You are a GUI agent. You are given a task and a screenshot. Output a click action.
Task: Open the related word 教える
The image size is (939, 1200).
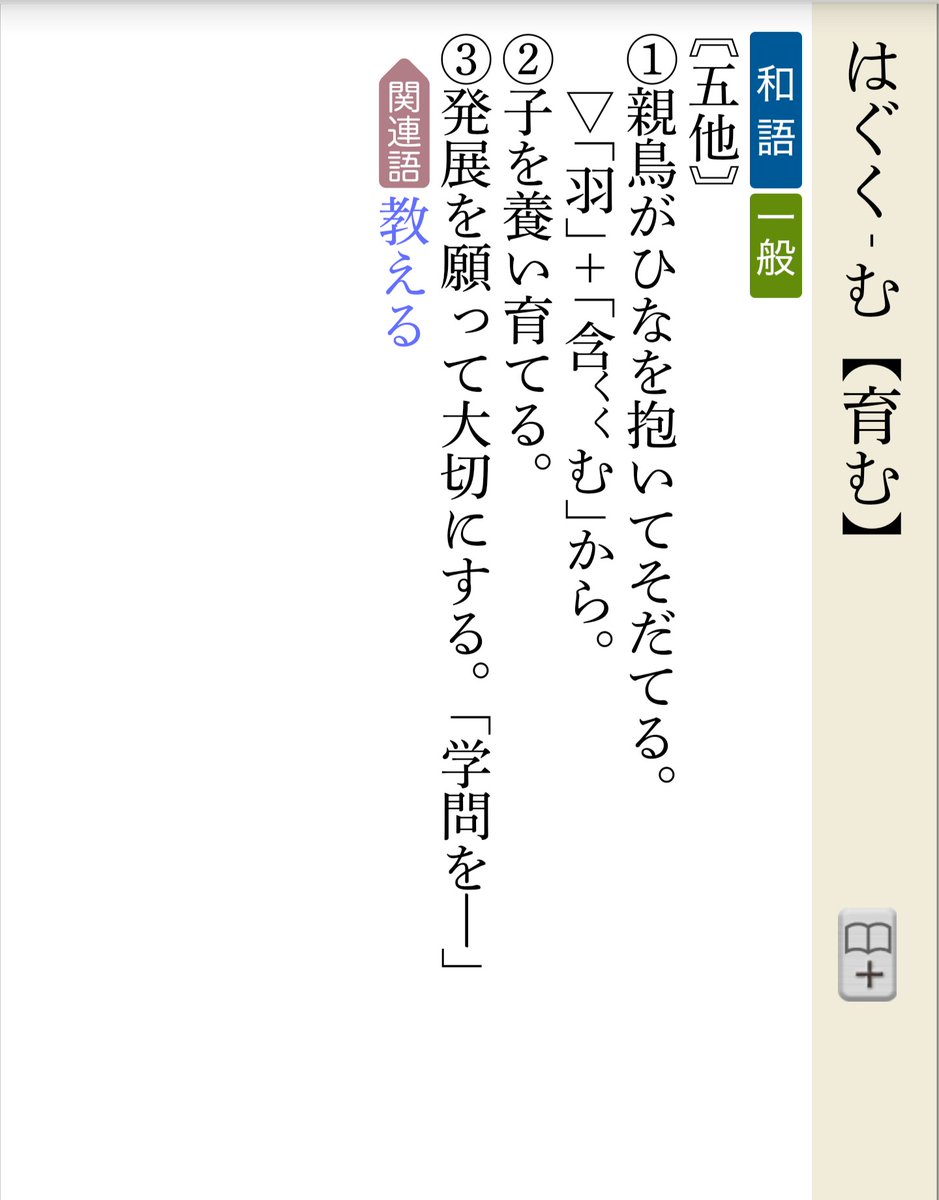[x=403, y=271]
